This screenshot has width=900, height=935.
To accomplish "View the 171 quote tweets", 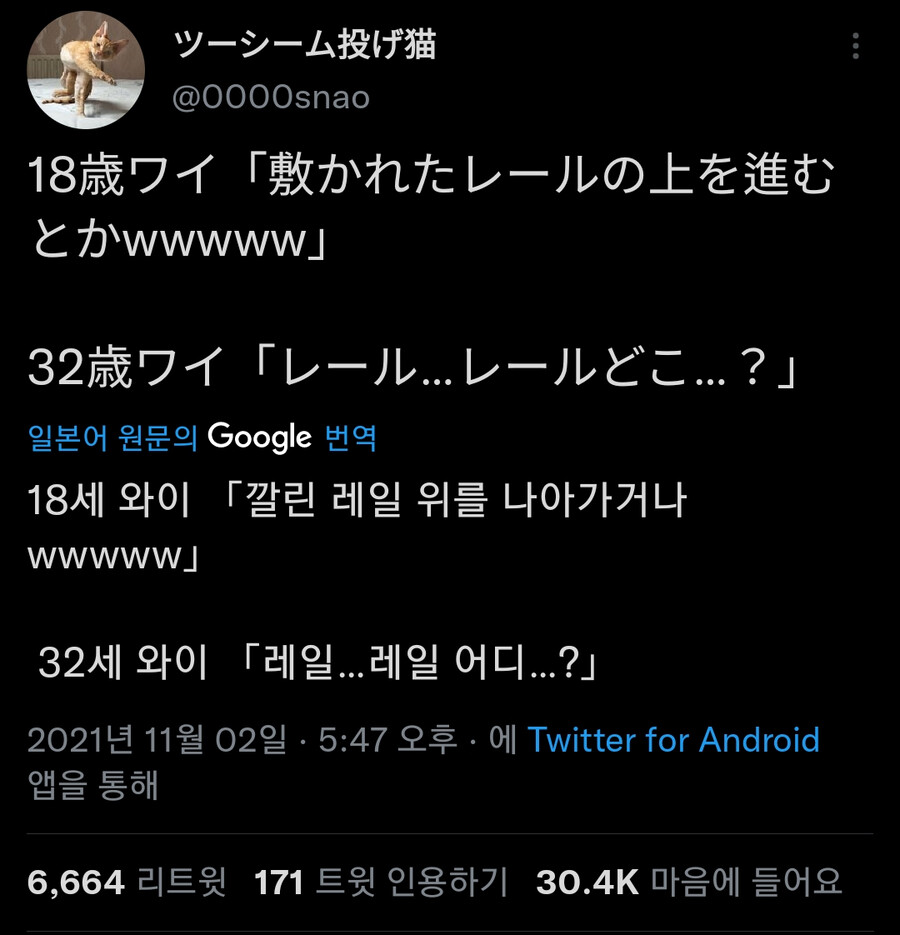I will click(380, 882).
